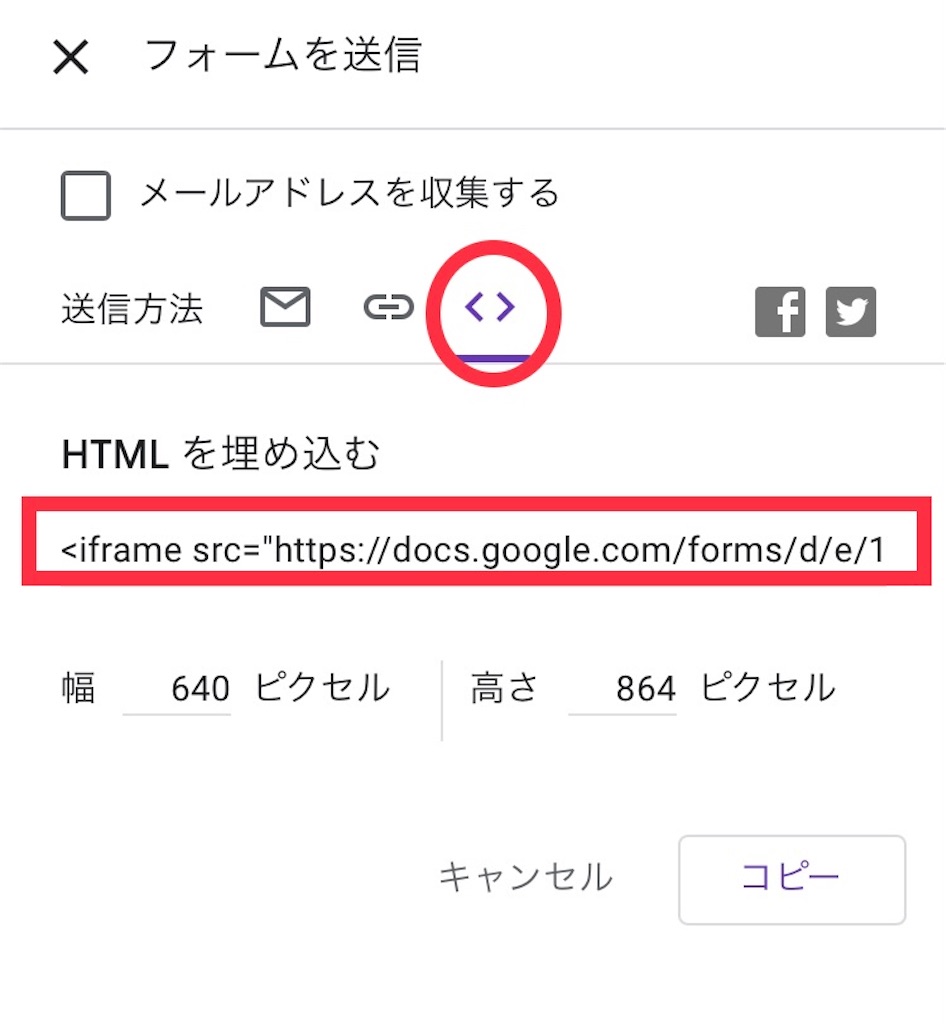The height and width of the screenshot is (1024, 946).
Task: Switch to email send method
Action: tap(285, 307)
